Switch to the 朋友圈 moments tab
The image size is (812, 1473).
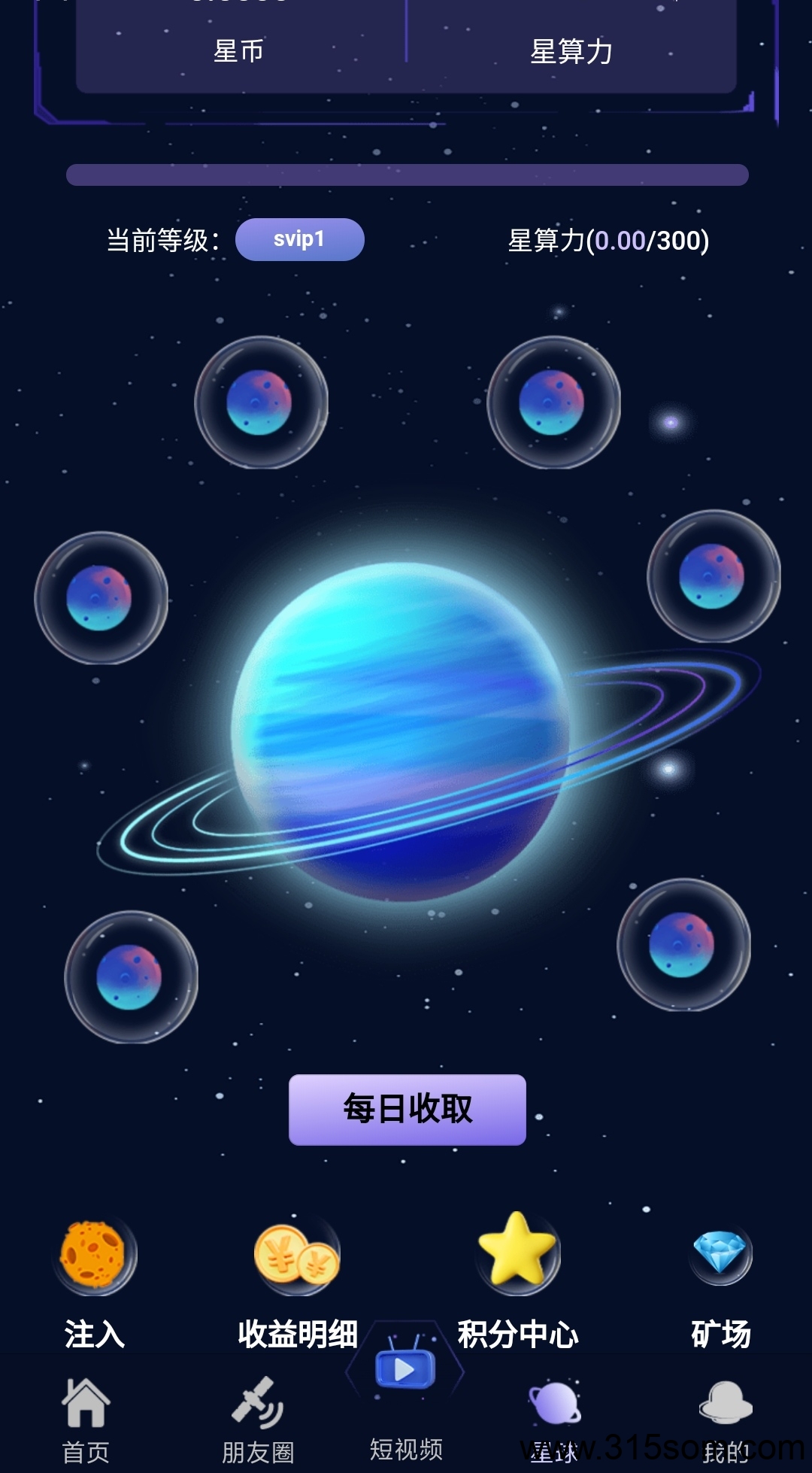point(258,1419)
